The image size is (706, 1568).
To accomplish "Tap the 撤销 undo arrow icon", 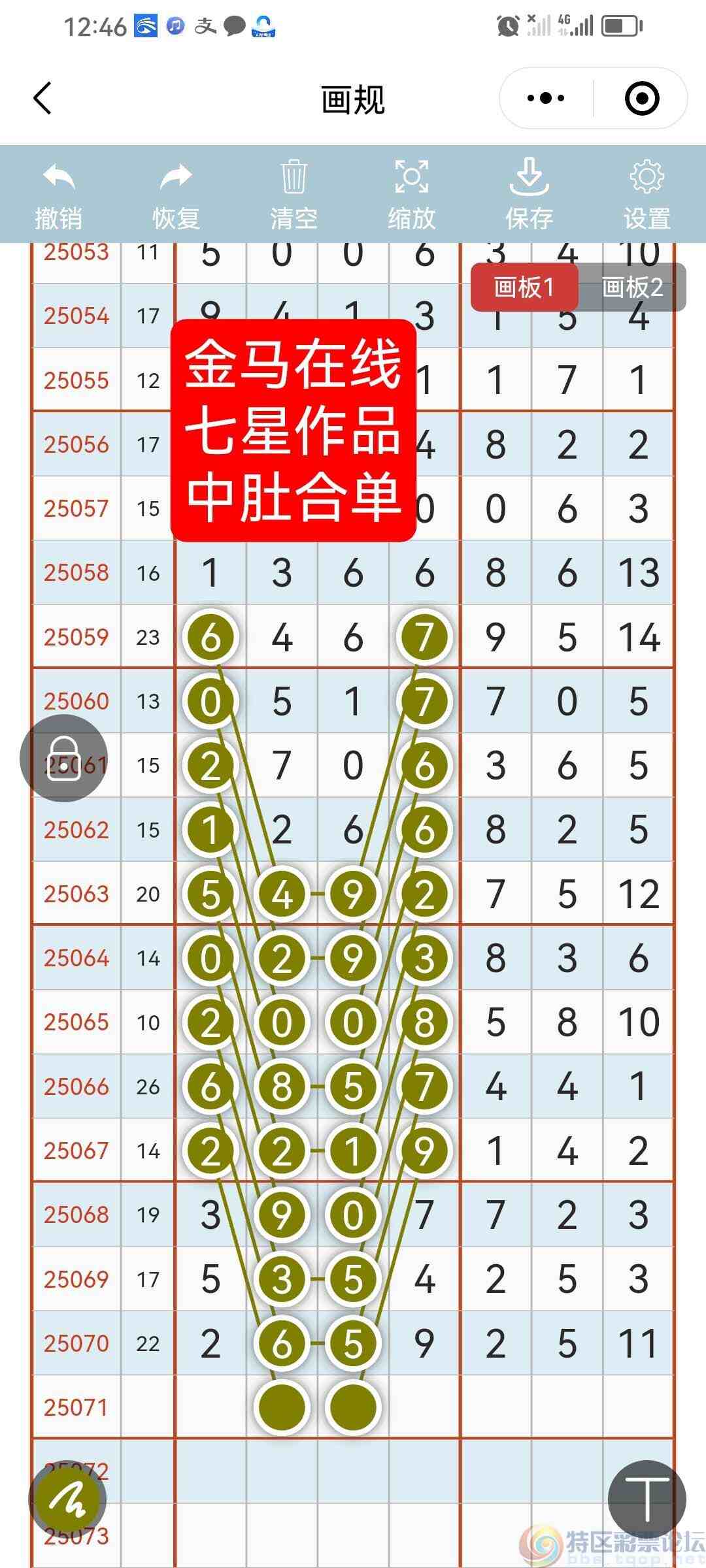I will click(x=58, y=178).
